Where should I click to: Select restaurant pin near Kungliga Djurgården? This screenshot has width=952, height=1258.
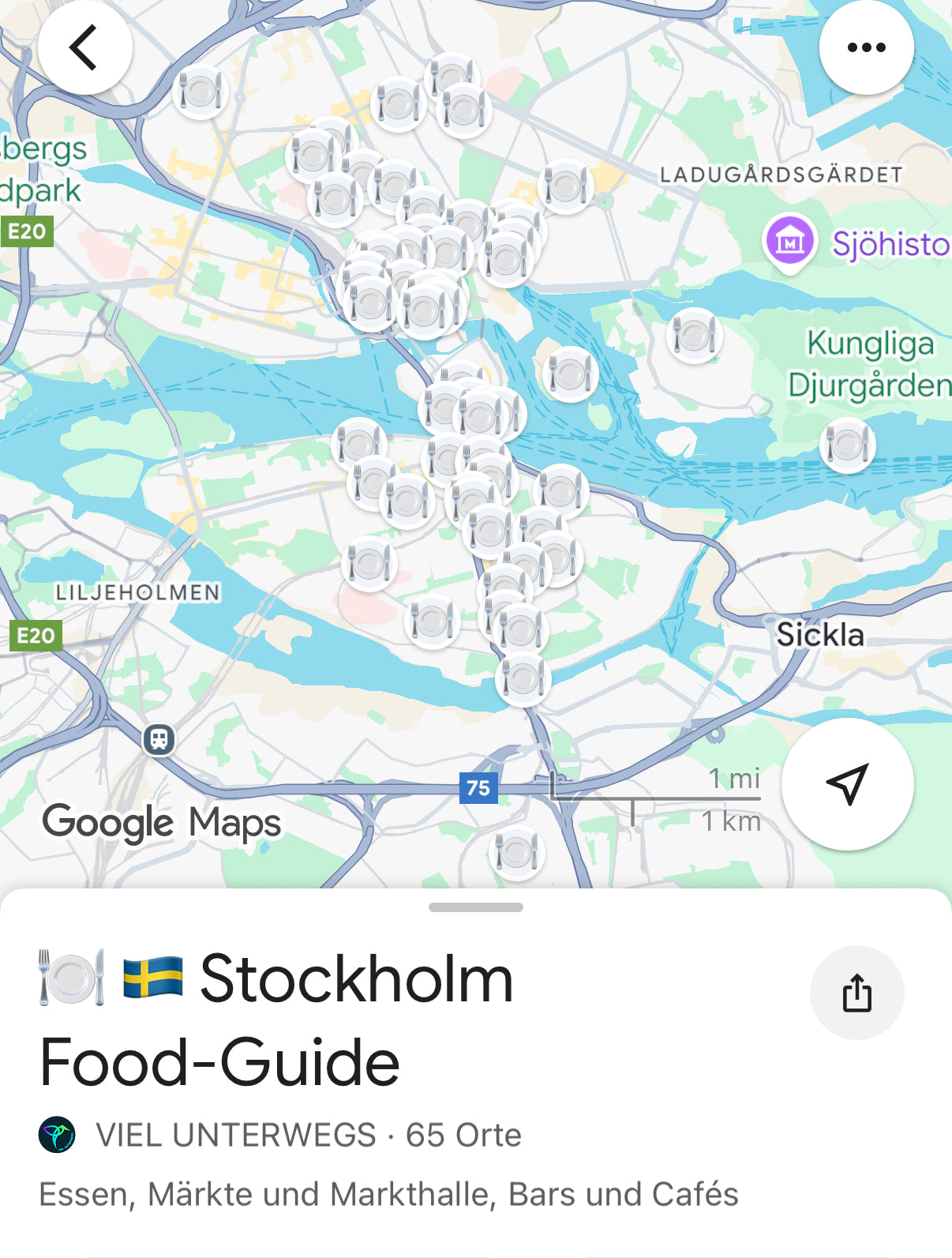(x=848, y=445)
